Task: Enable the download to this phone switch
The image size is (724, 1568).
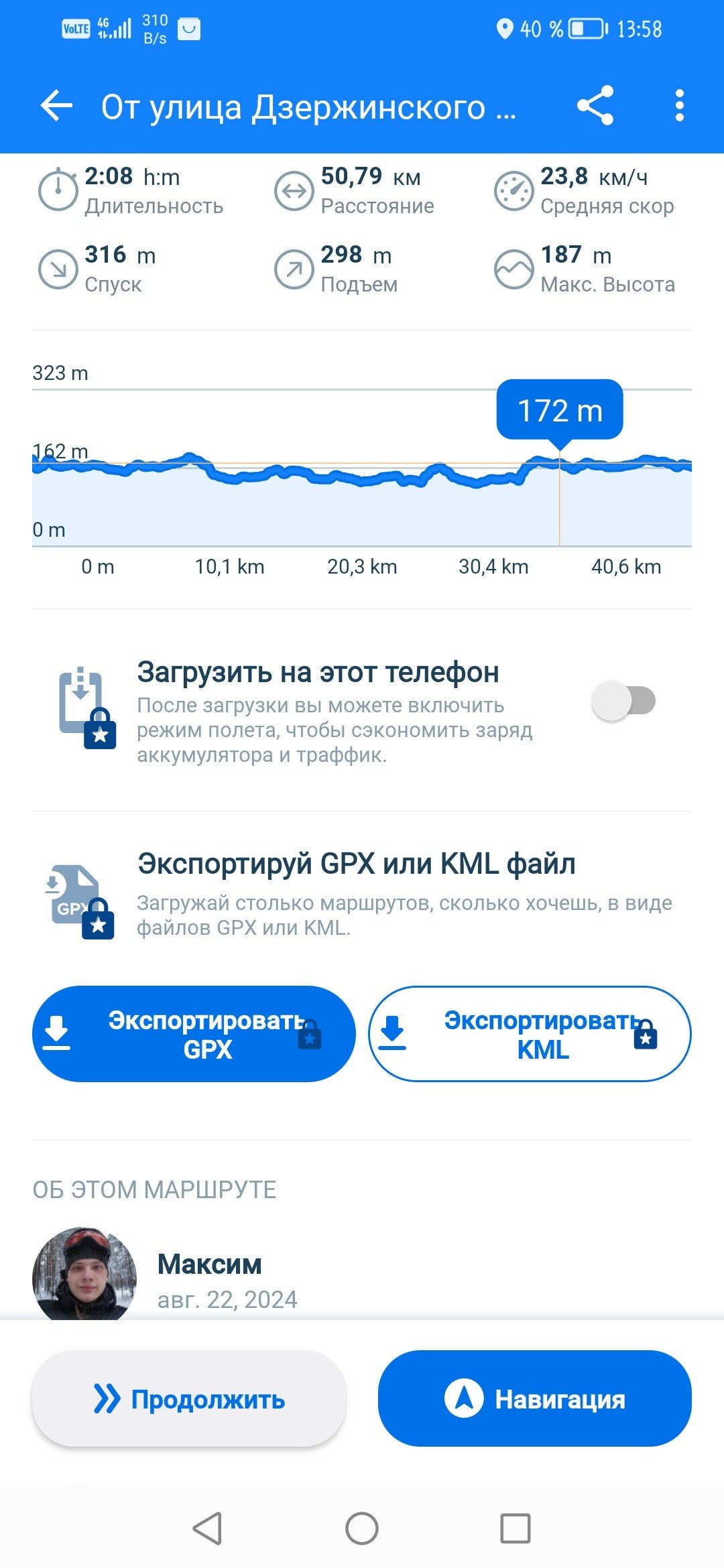Action: (623, 701)
